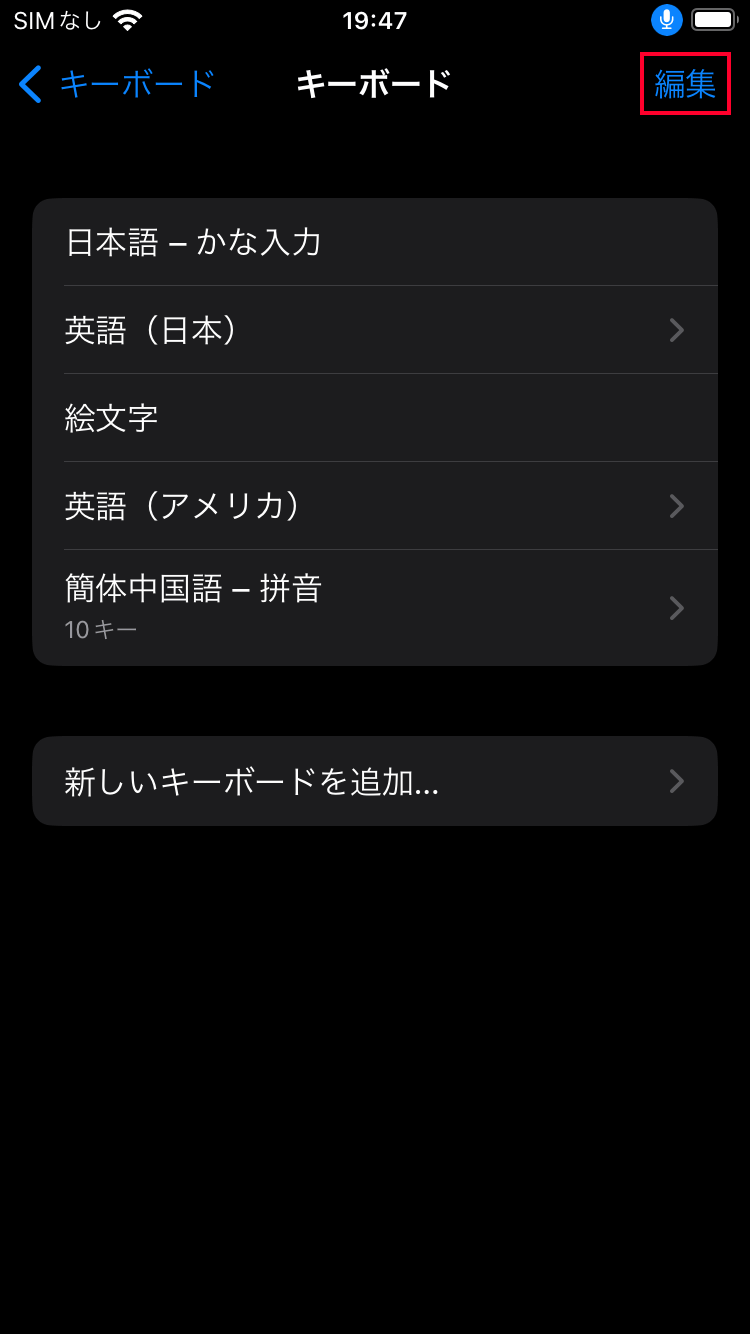Open 英語(日本) keyboard settings

(375, 330)
